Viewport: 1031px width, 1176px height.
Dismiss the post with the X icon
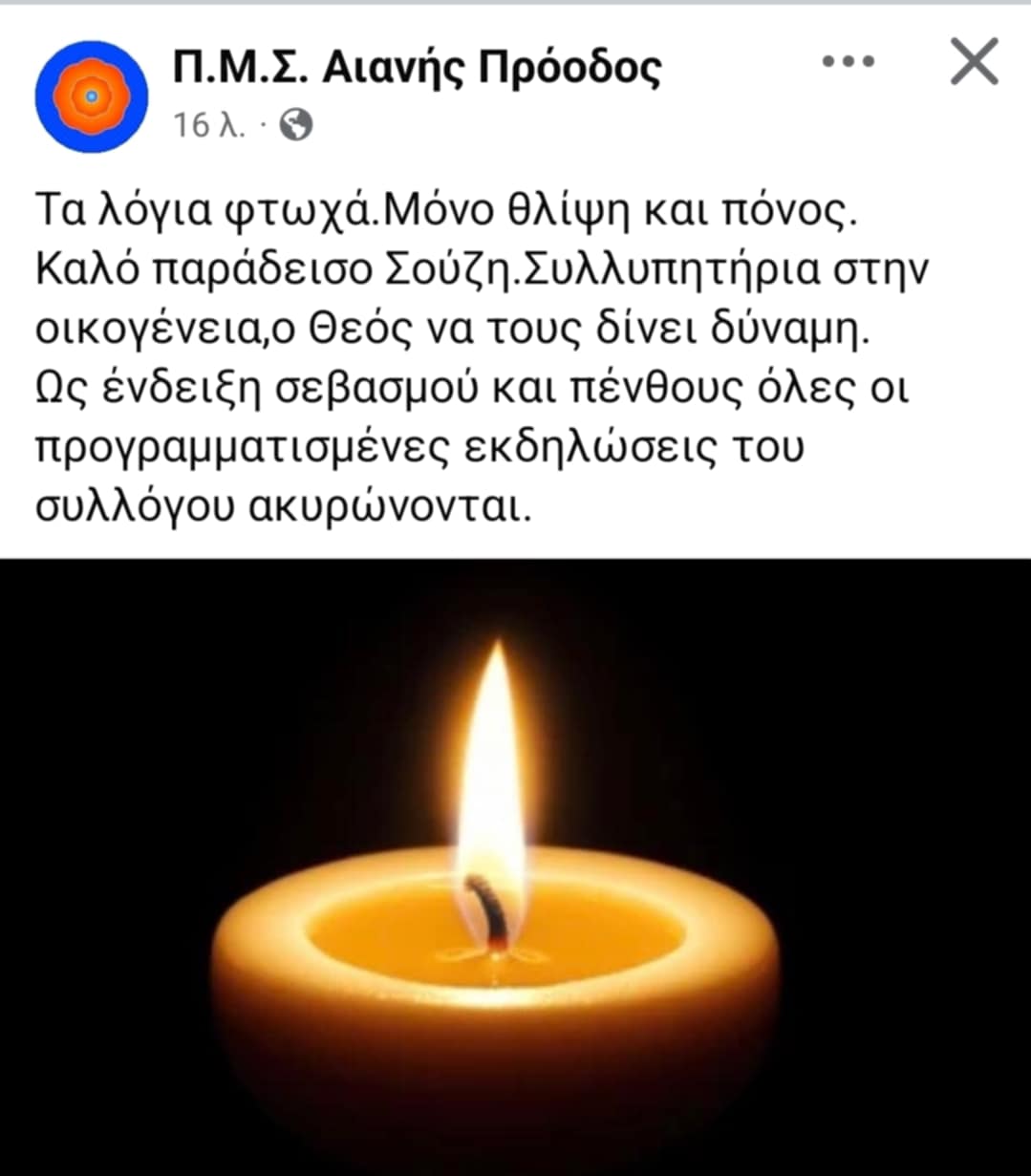click(974, 62)
